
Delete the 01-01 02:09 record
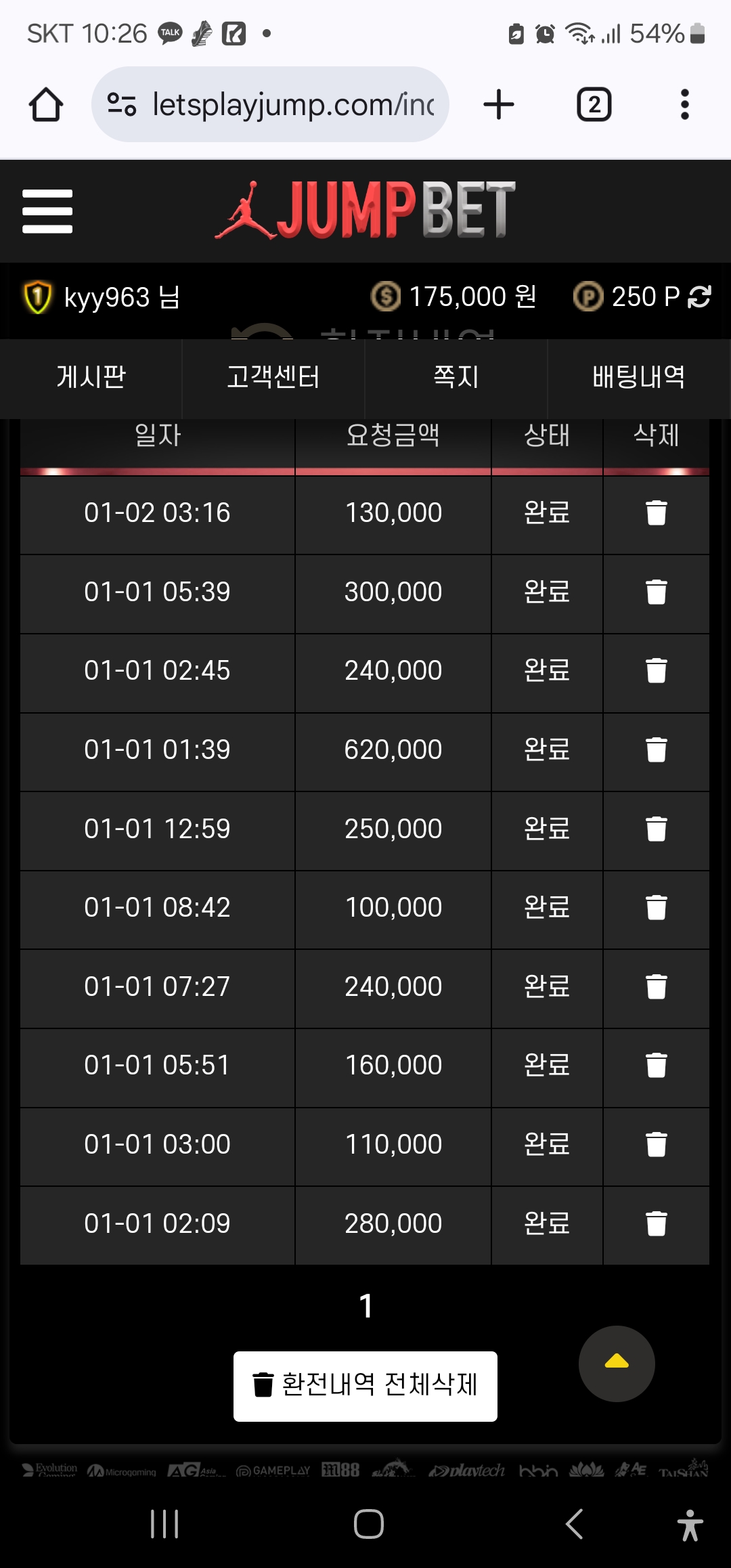point(656,1223)
